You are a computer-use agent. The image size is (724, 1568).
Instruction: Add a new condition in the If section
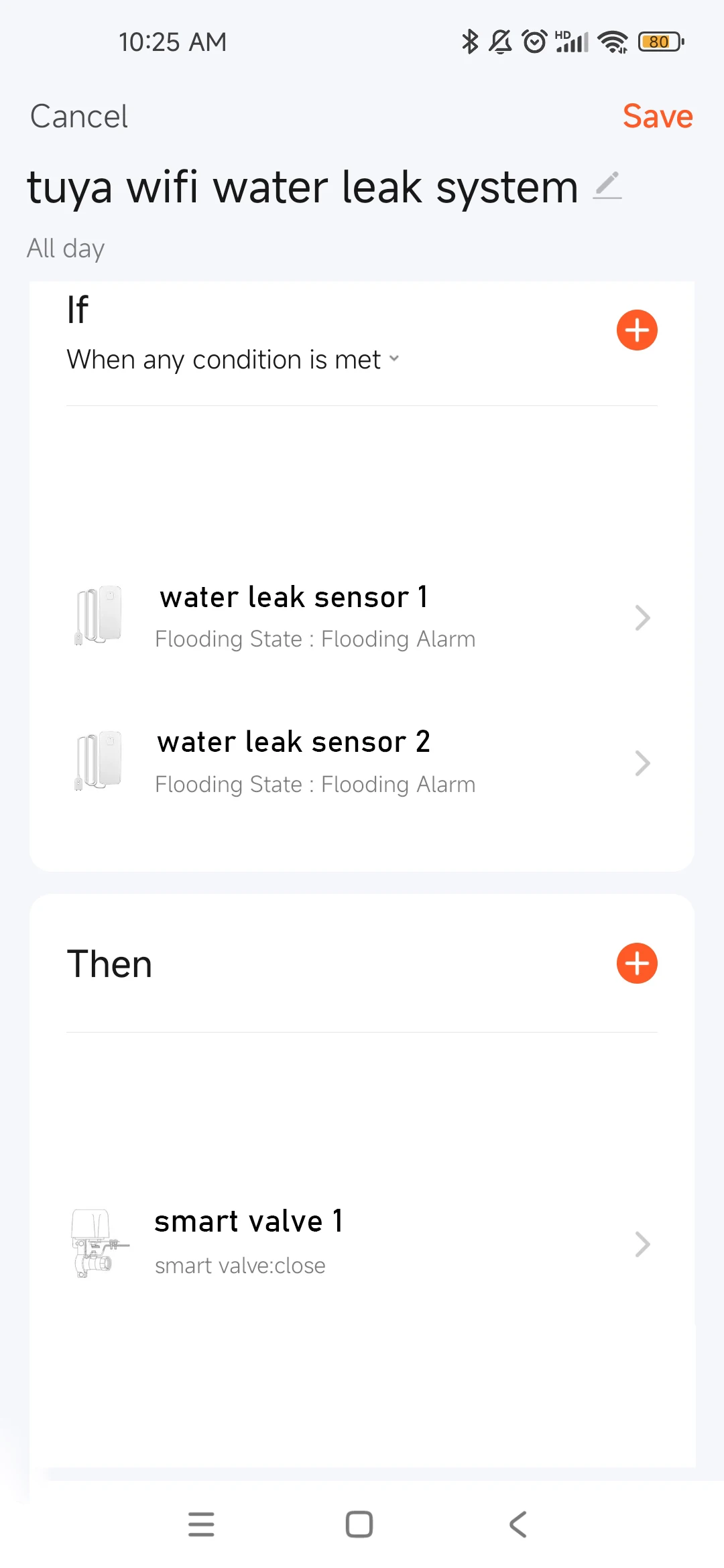(636, 330)
